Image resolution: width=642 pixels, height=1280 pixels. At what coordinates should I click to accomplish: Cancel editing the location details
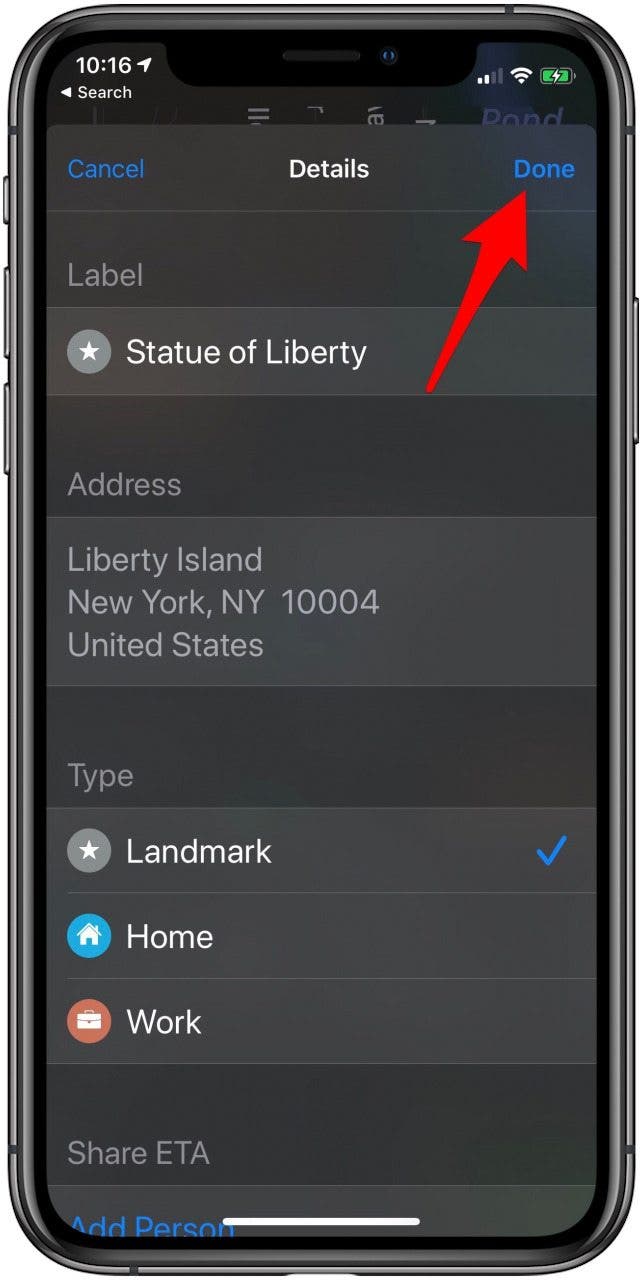pos(106,169)
